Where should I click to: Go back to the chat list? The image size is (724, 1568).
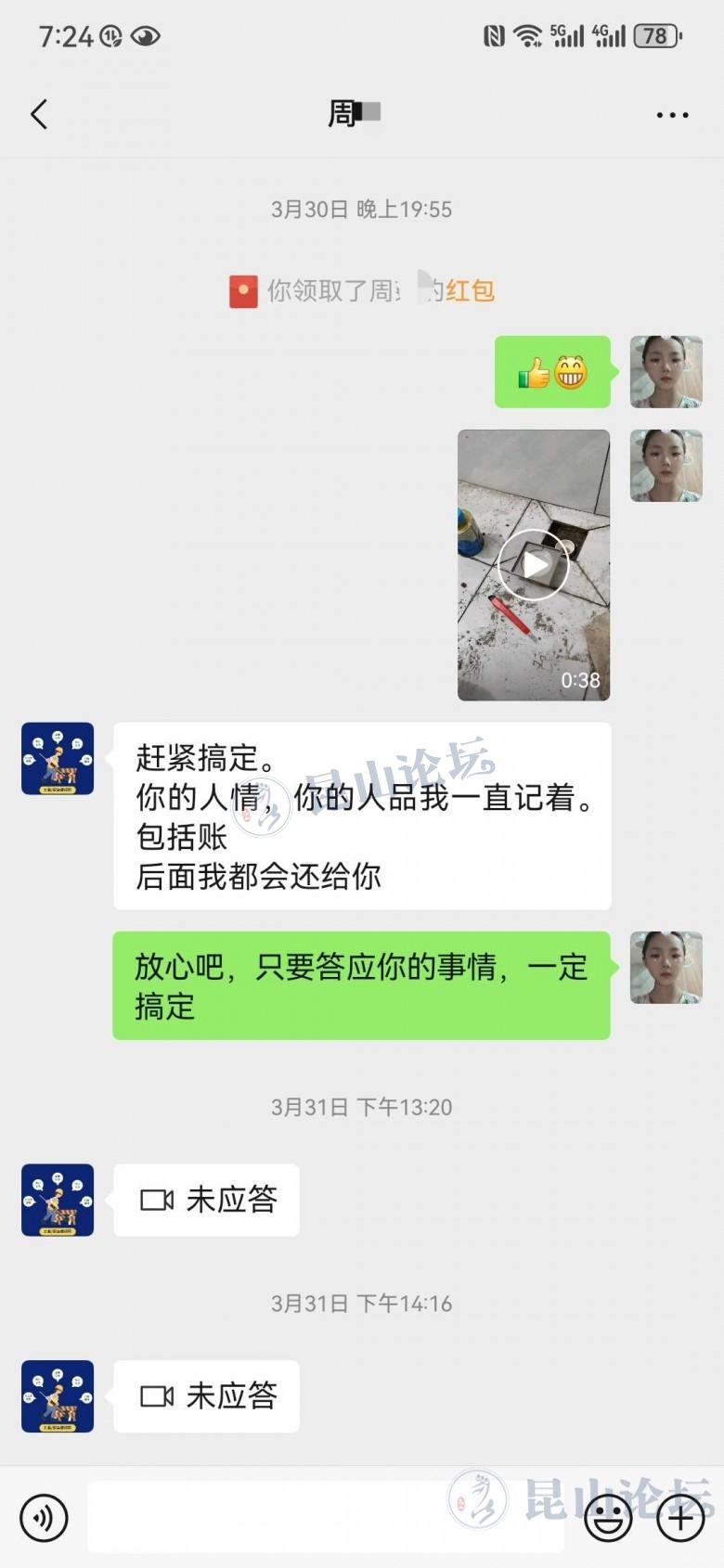pyautogui.click(x=39, y=114)
